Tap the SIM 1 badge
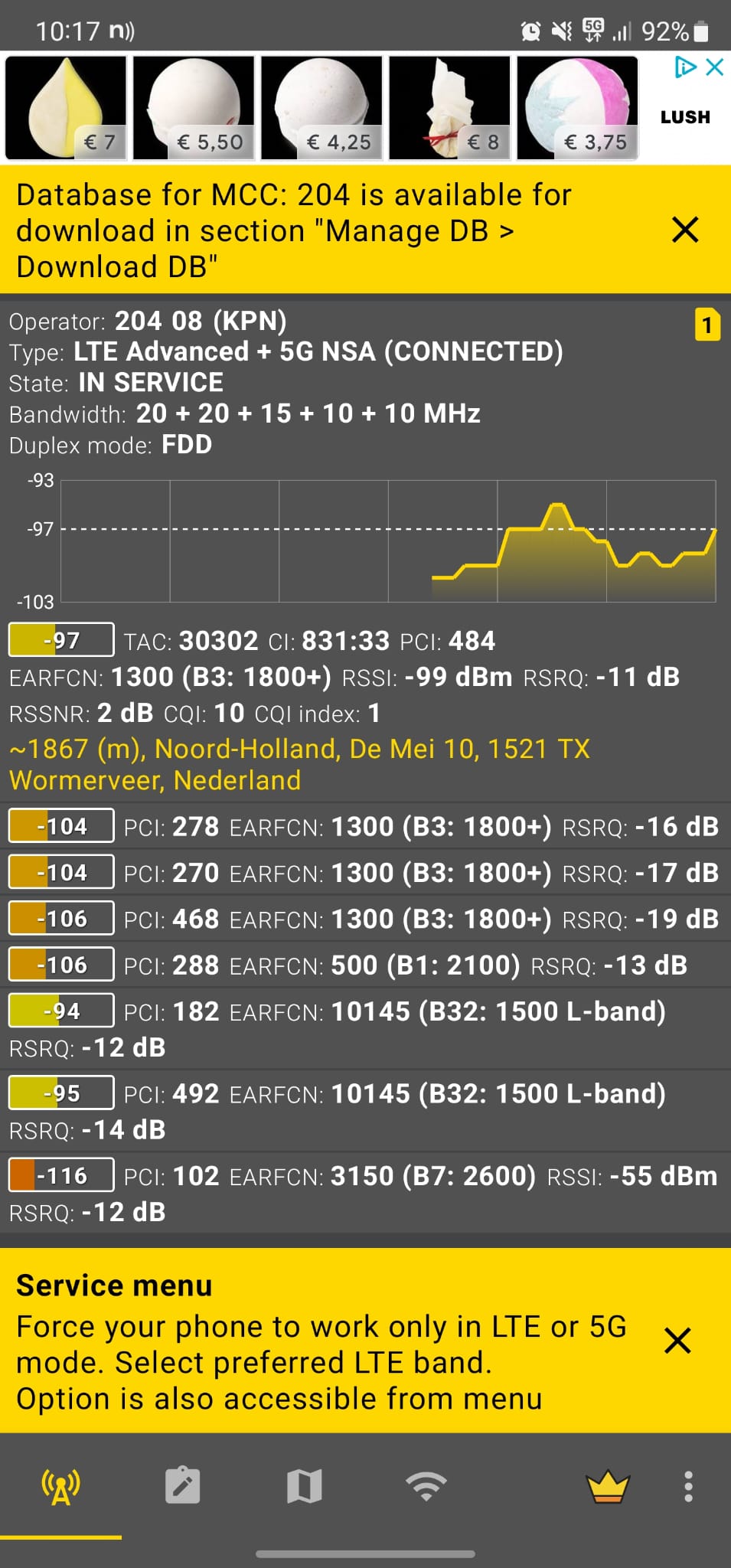Screen dimensions: 731x1568 [x=707, y=325]
